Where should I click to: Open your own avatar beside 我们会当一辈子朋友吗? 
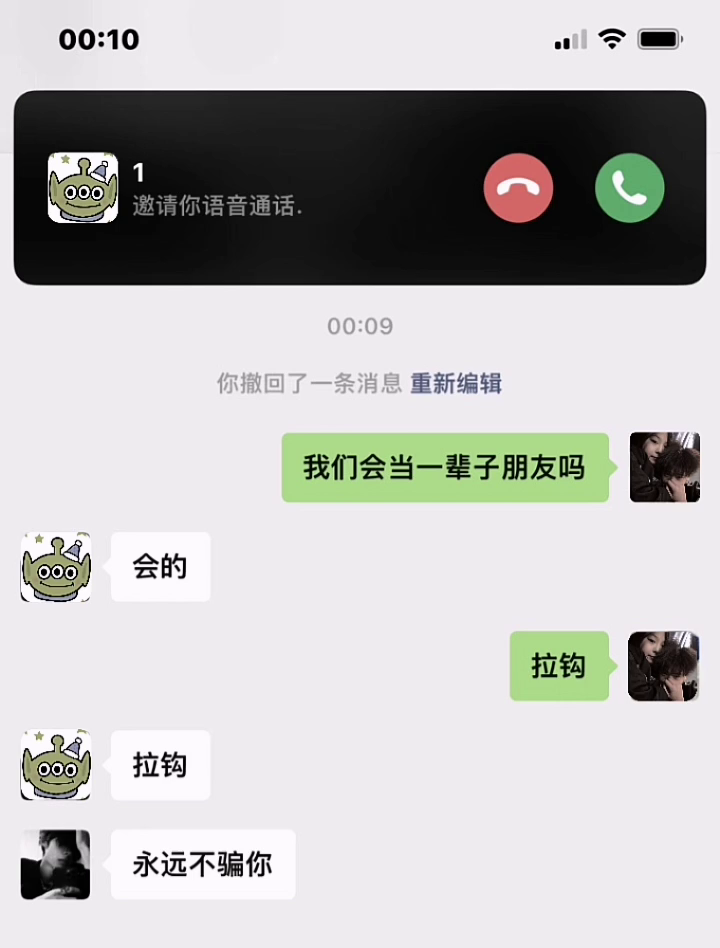(x=664, y=467)
